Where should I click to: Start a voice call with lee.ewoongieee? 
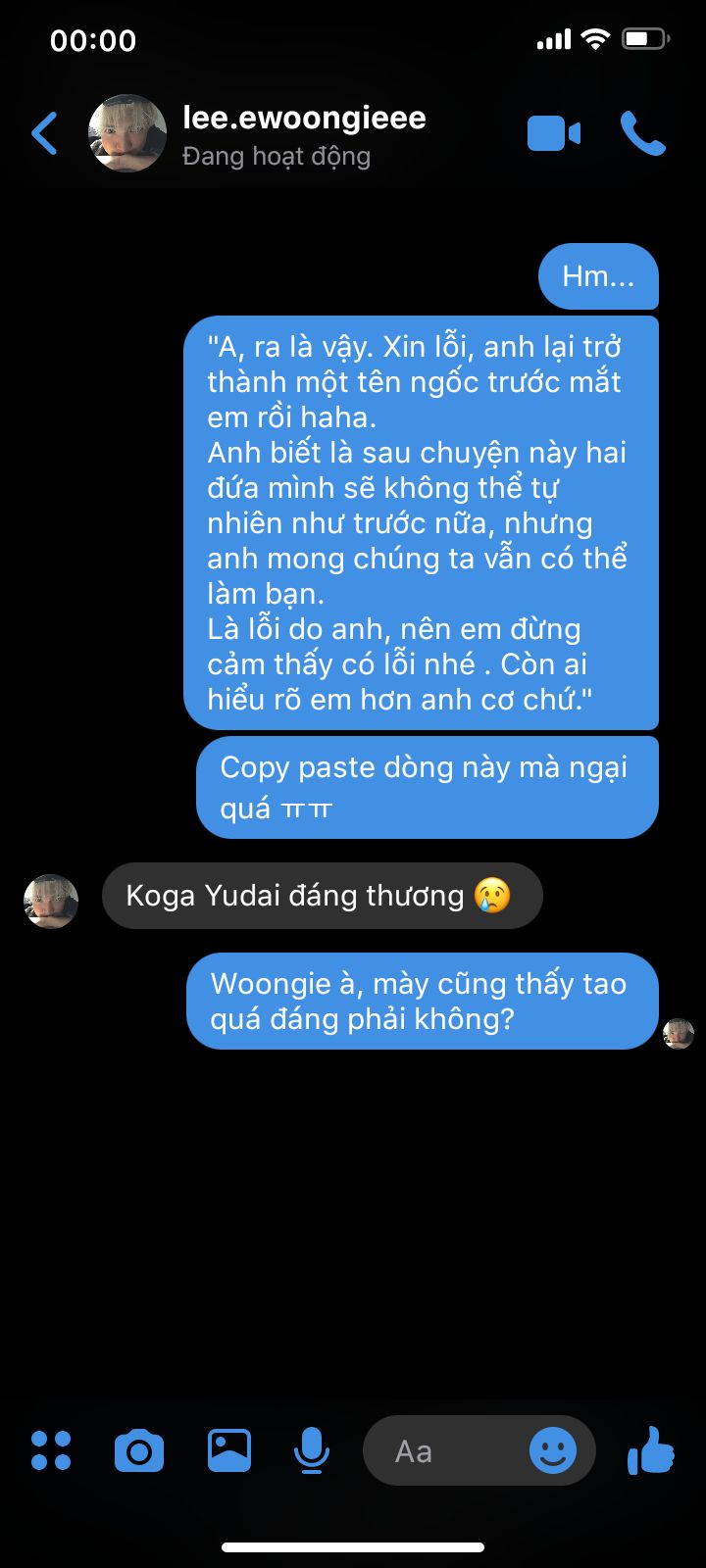[643, 134]
